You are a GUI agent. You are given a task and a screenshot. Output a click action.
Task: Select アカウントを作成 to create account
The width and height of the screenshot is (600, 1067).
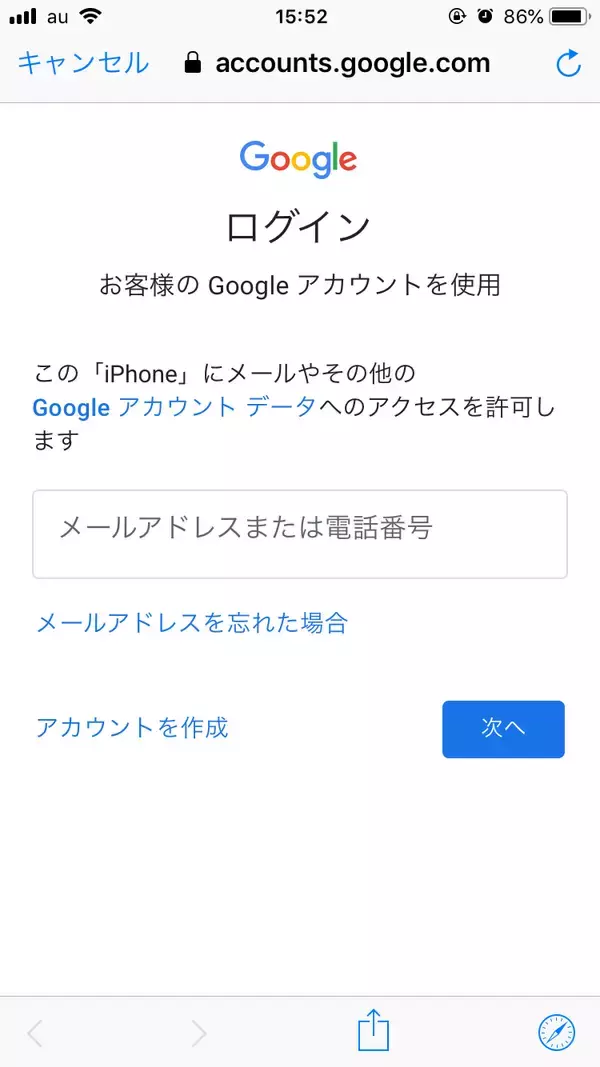[x=132, y=727]
